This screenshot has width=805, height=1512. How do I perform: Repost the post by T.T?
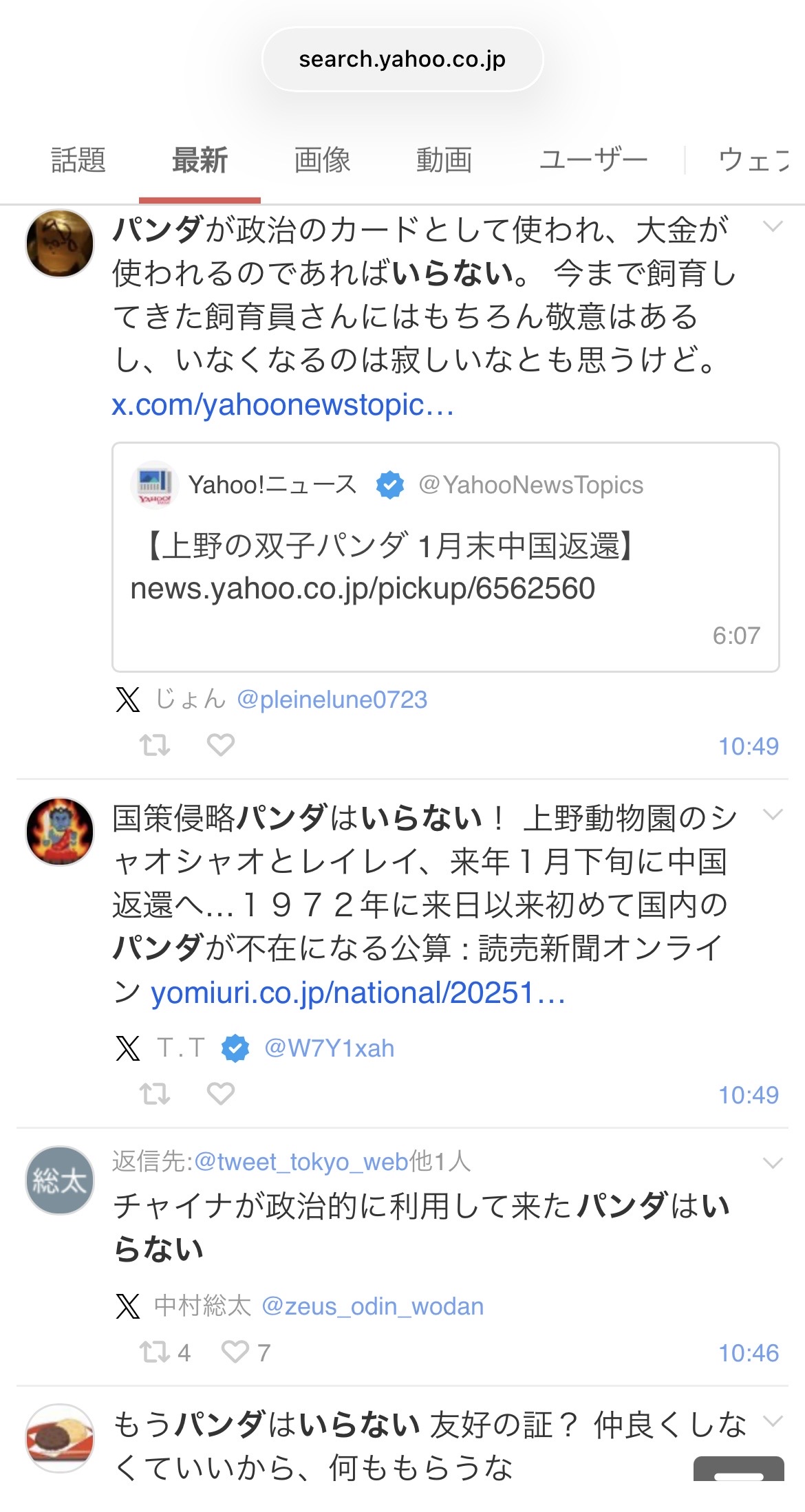(x=155, y=1094)
